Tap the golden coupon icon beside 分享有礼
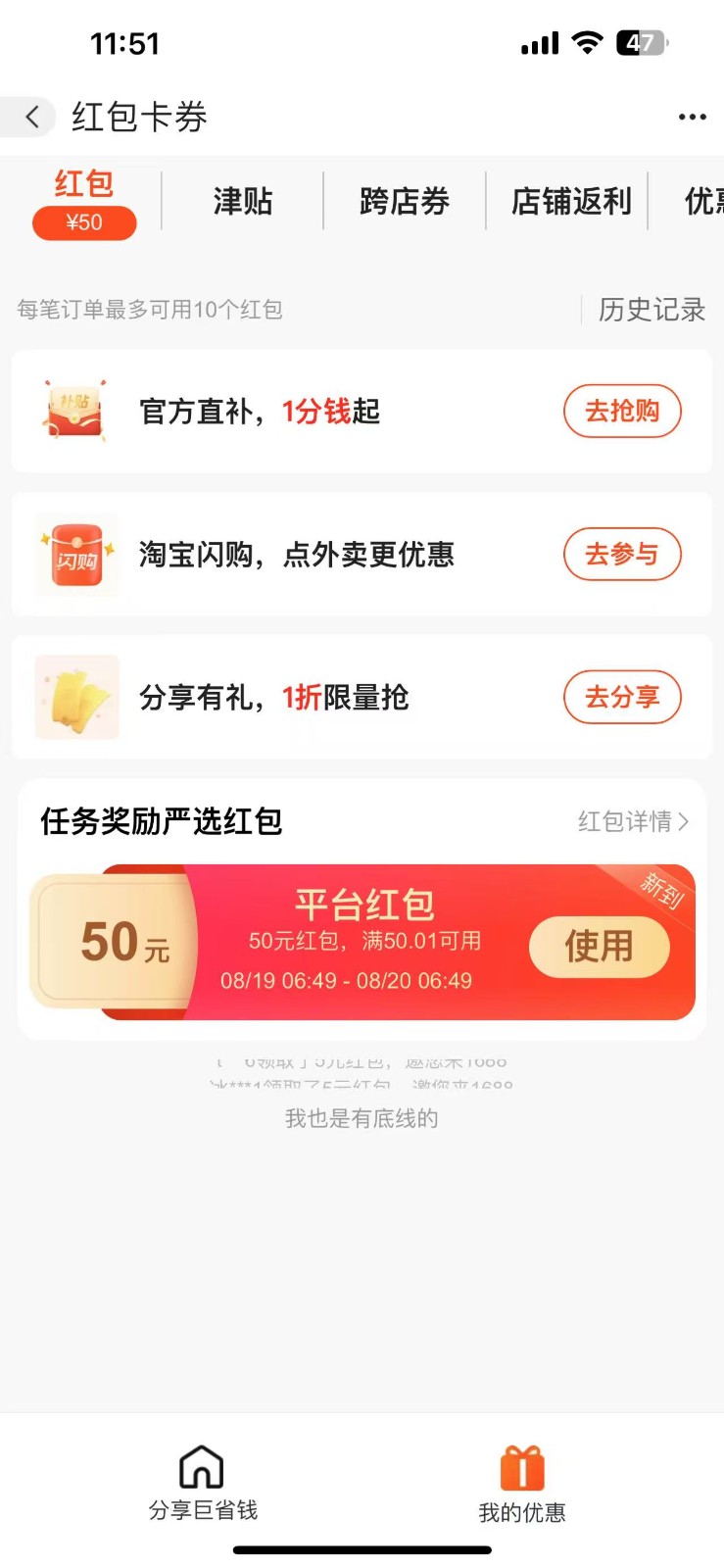724x1568 pixels. 75,698
